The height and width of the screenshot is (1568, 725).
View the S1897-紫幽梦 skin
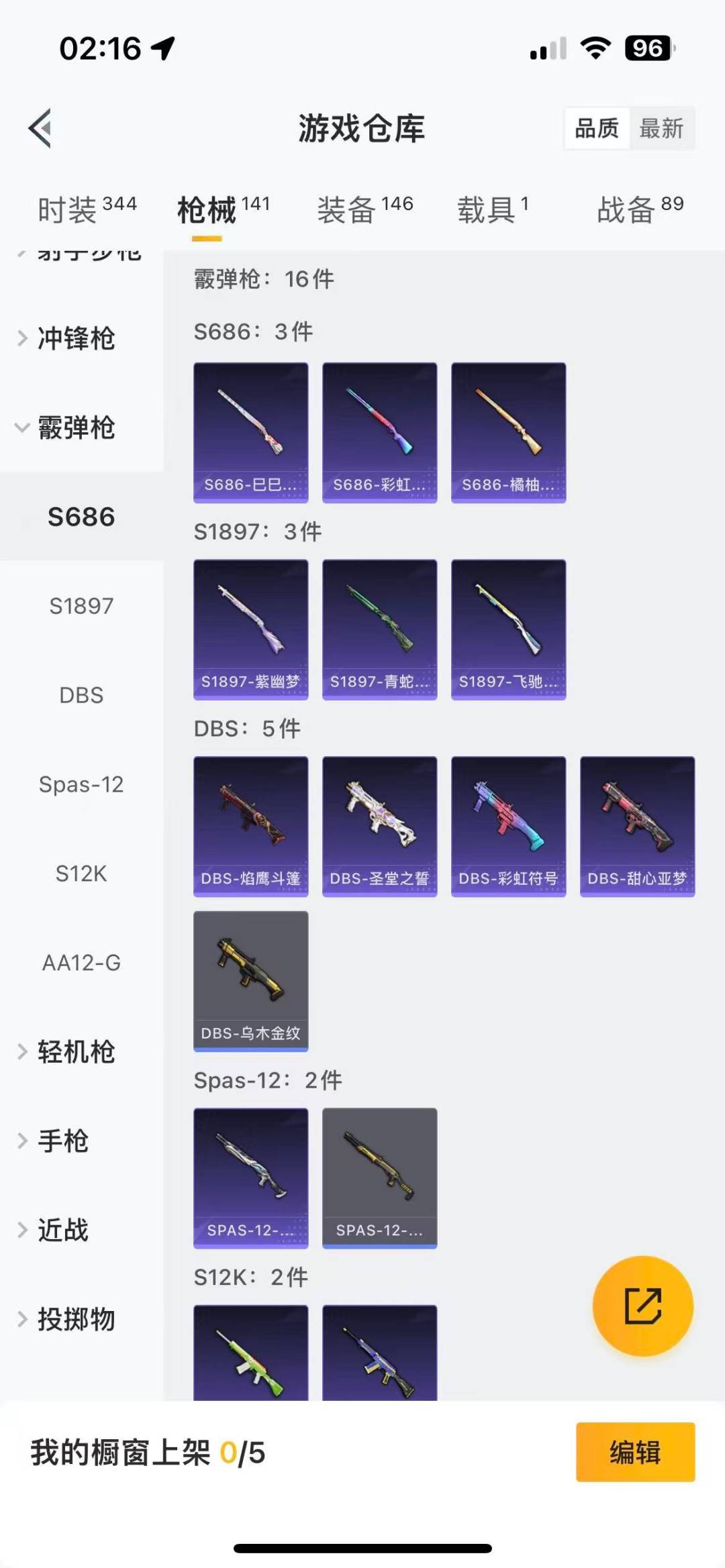point(250,629)
